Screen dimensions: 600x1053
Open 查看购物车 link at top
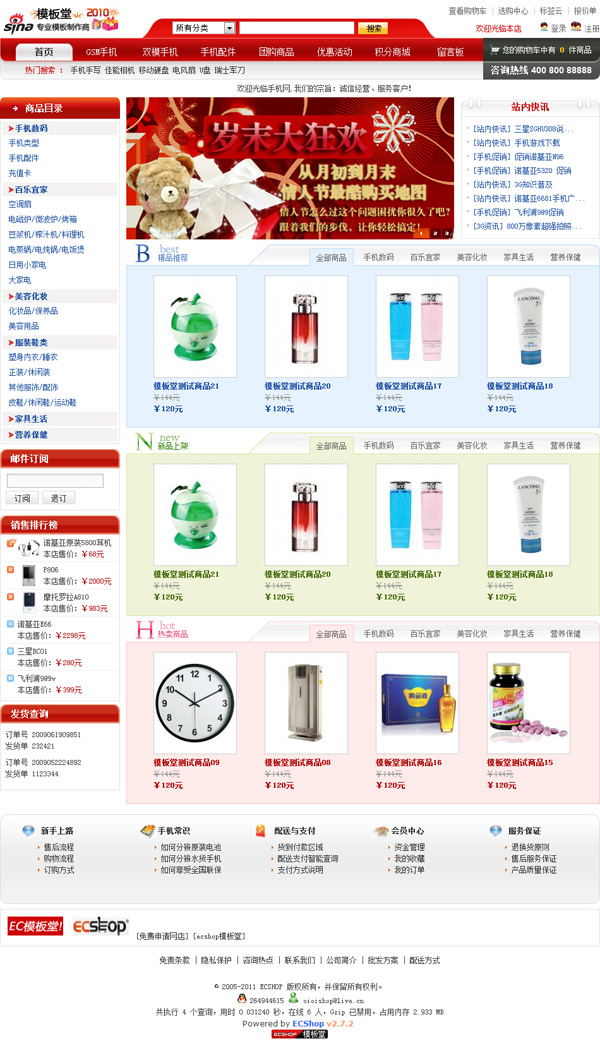click(468, 11)
